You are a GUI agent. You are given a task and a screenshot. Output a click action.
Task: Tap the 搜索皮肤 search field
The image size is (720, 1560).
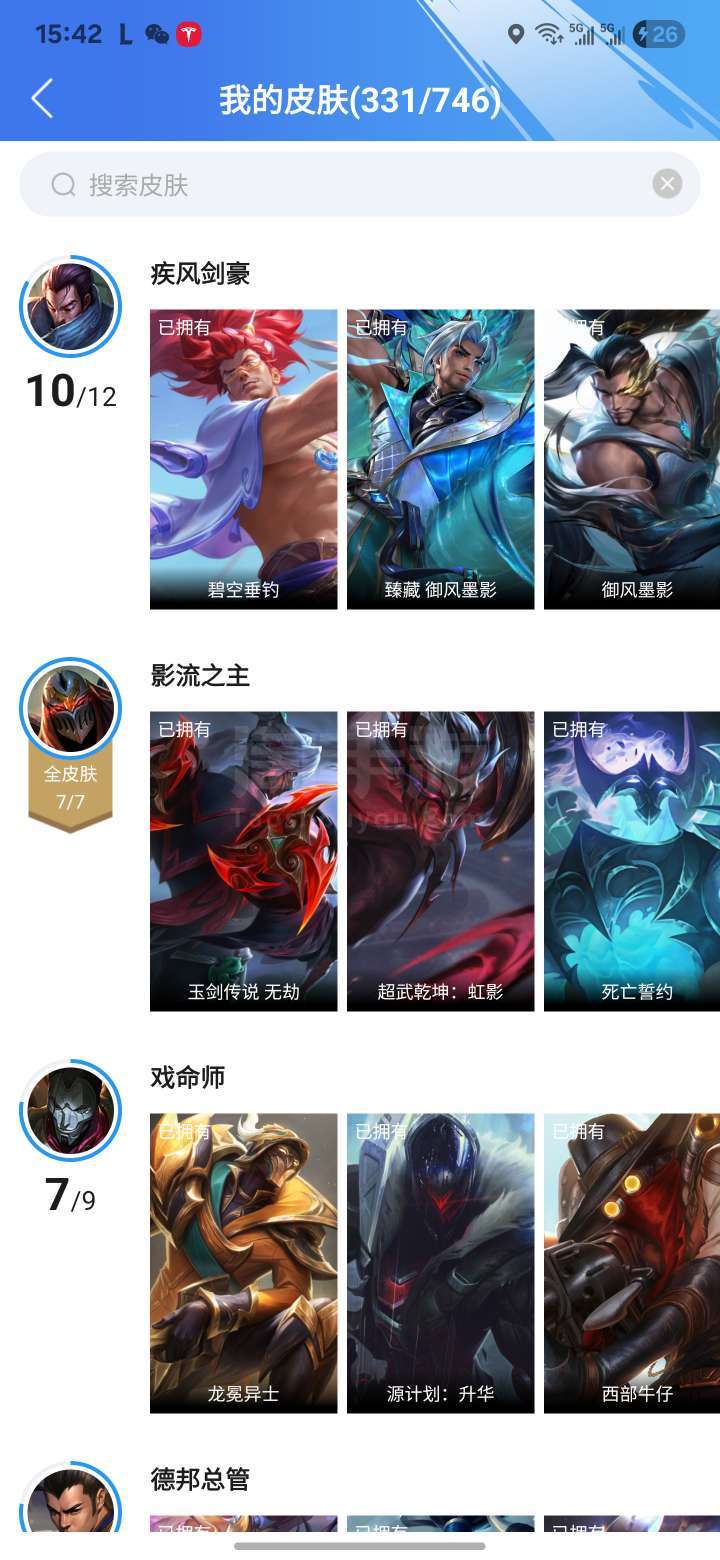click(360, 185)
